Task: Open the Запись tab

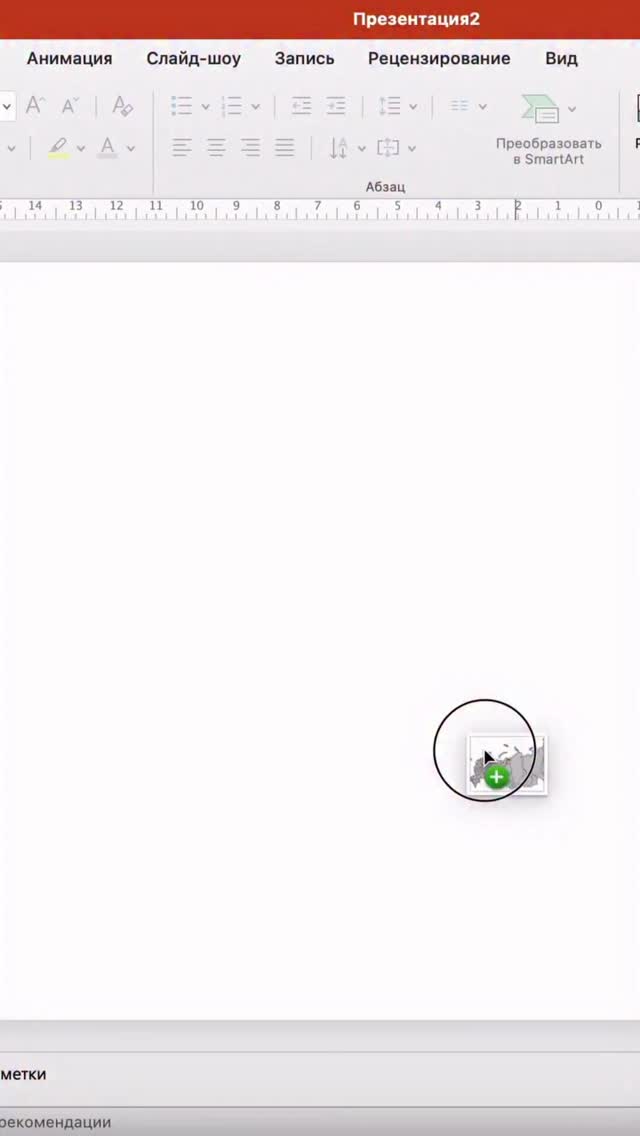Action: pos(304,58)
